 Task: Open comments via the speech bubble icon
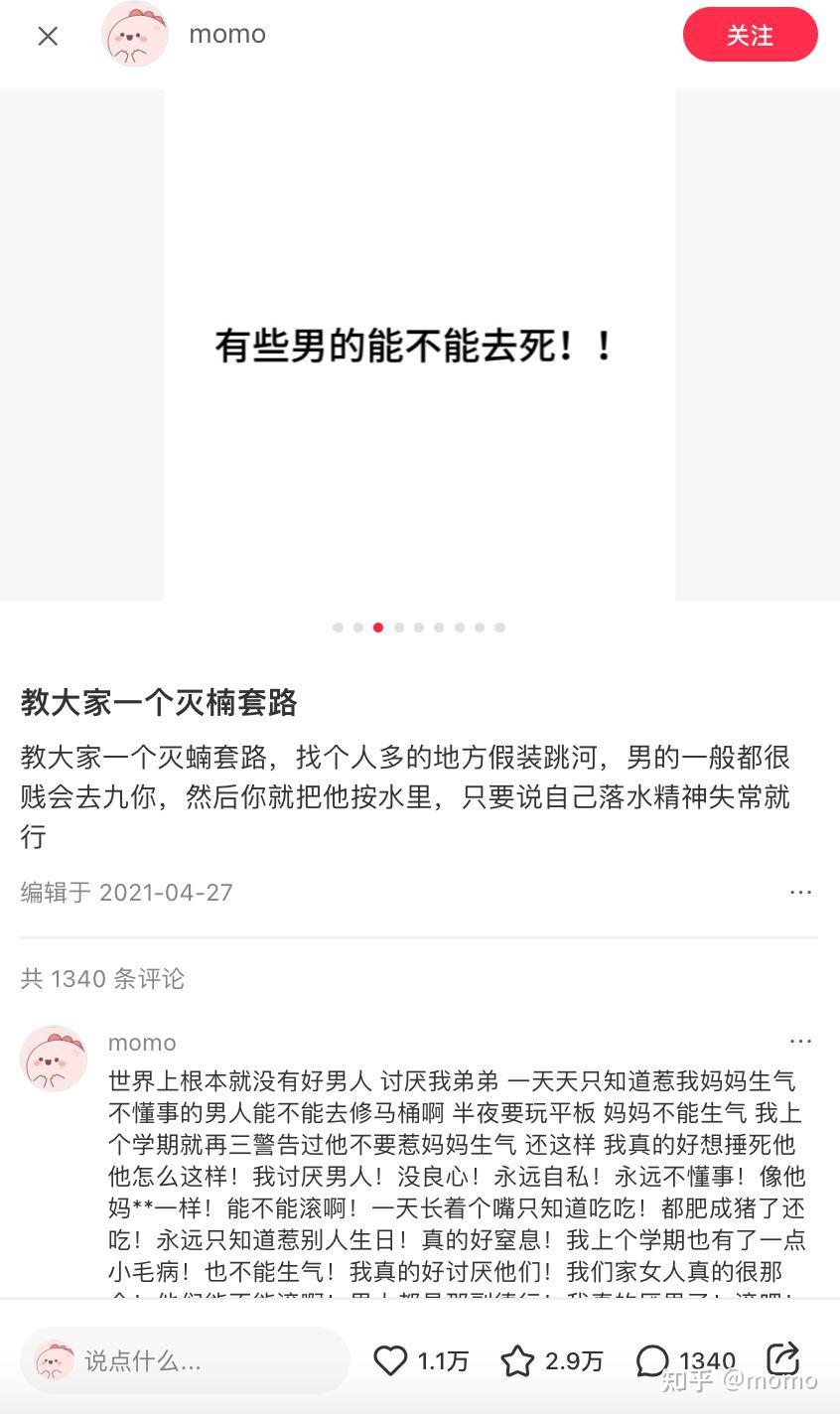pyautogui.click(x=652, y=1360)
